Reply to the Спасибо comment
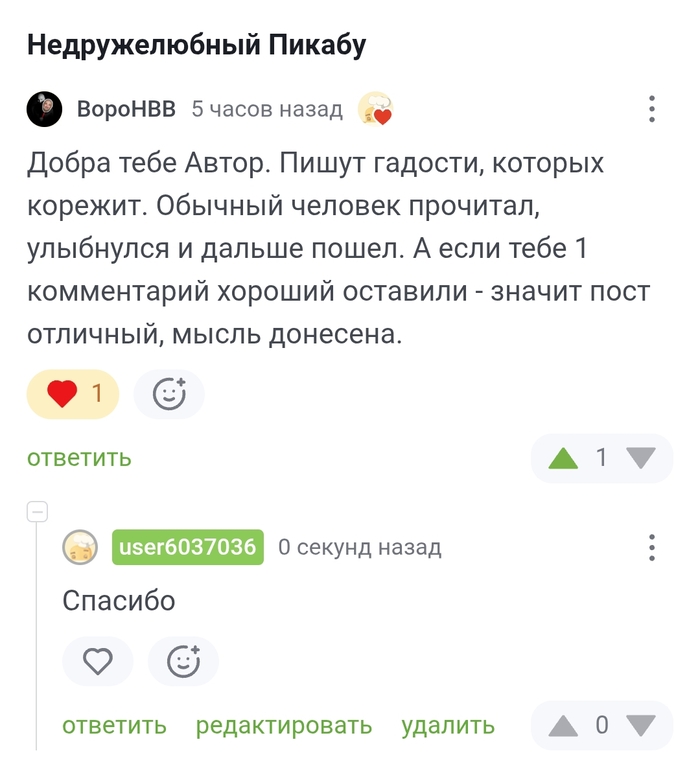The image size is (700, 777). pyautogui.click(x=114, y=726)
